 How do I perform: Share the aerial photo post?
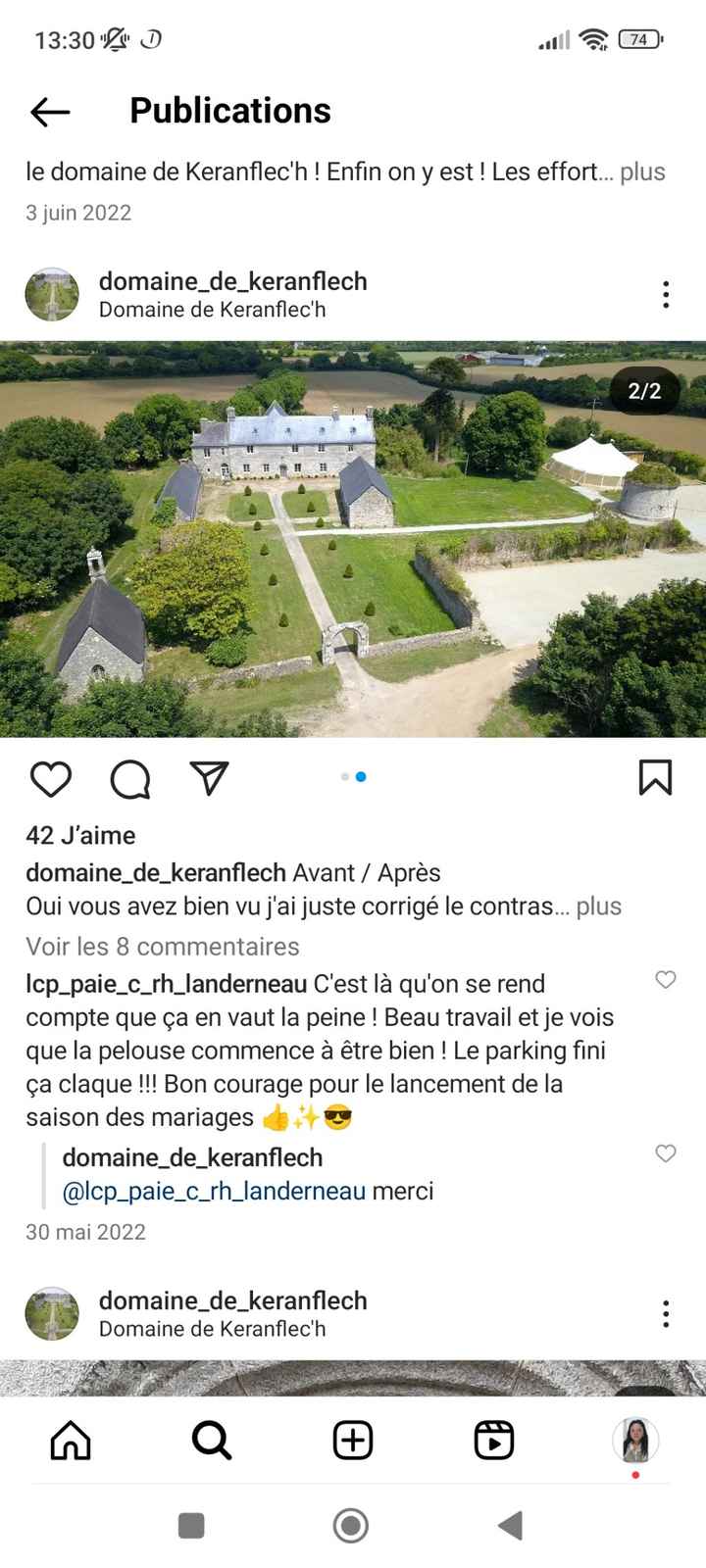click(210, 778)
